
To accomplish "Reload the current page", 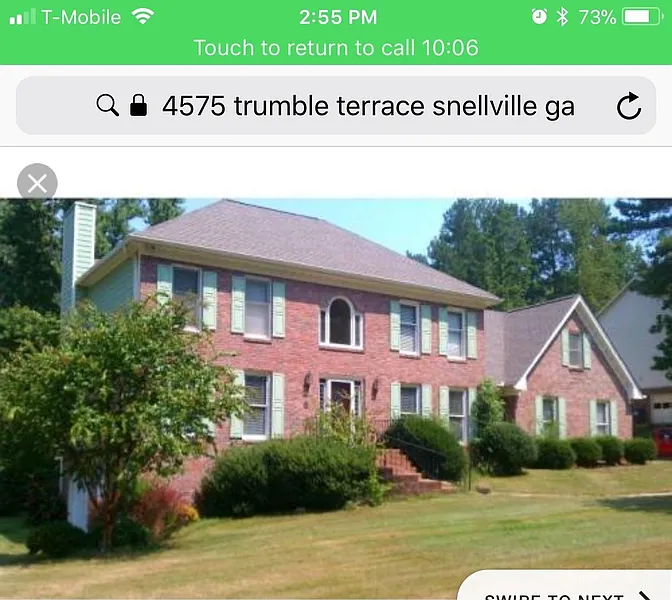I will click(629, 106).
